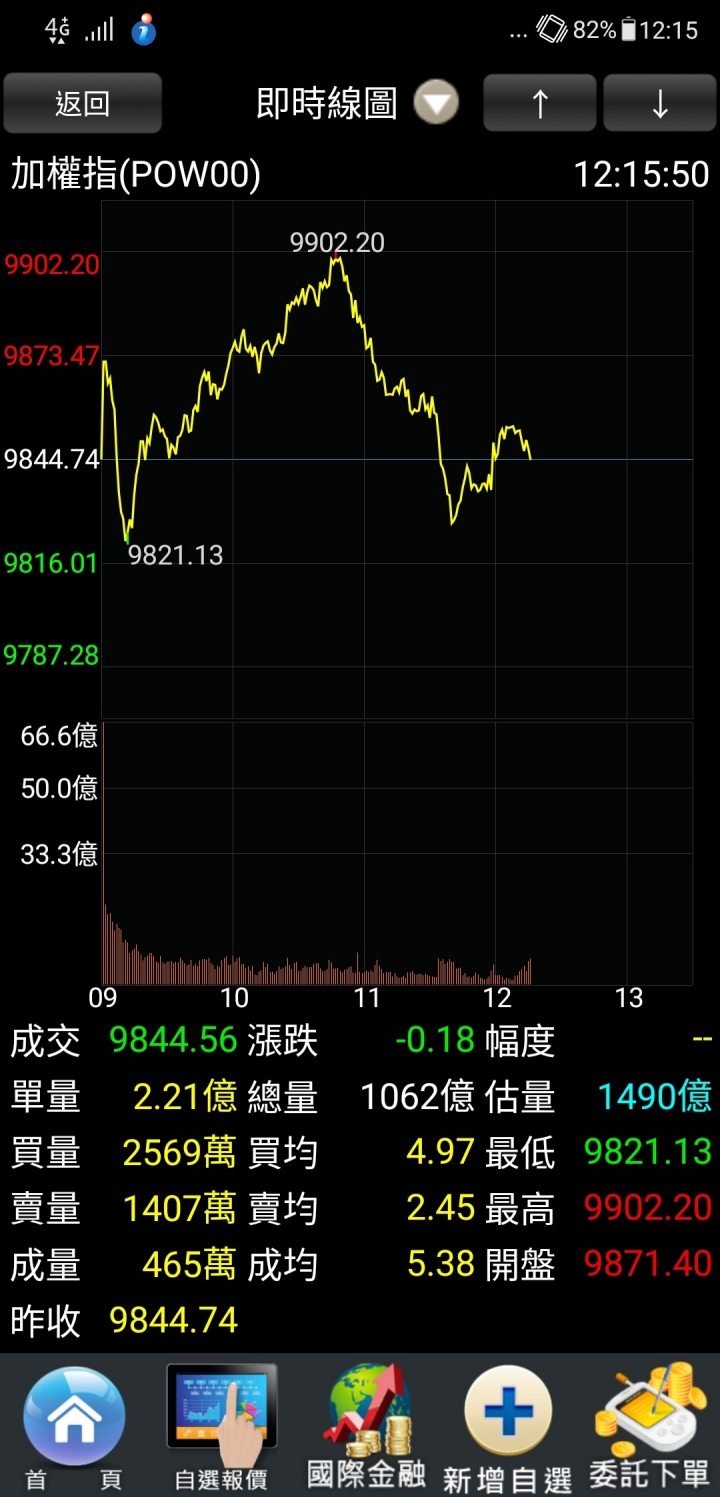
Task: Select 新增自選 to add to watchlist
Action: click(x=508, y=1427)
